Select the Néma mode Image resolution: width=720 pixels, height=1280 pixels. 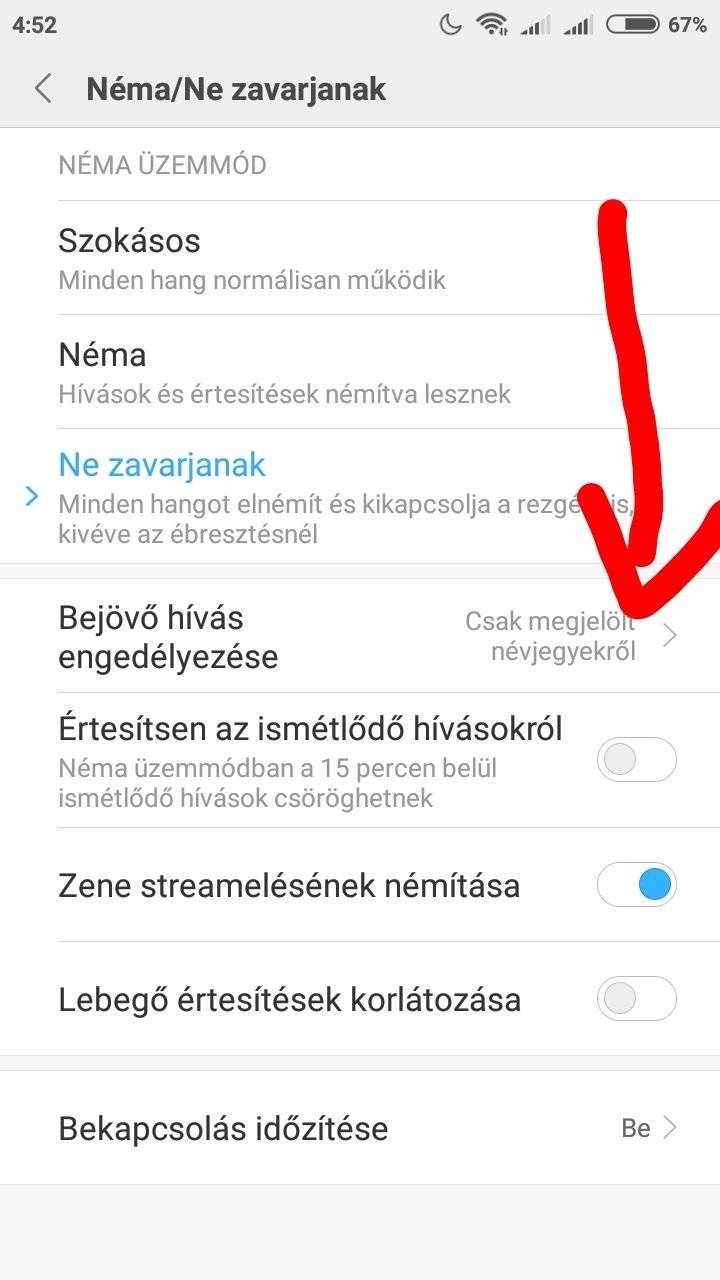pyautogui.click(x=360, y=372)
